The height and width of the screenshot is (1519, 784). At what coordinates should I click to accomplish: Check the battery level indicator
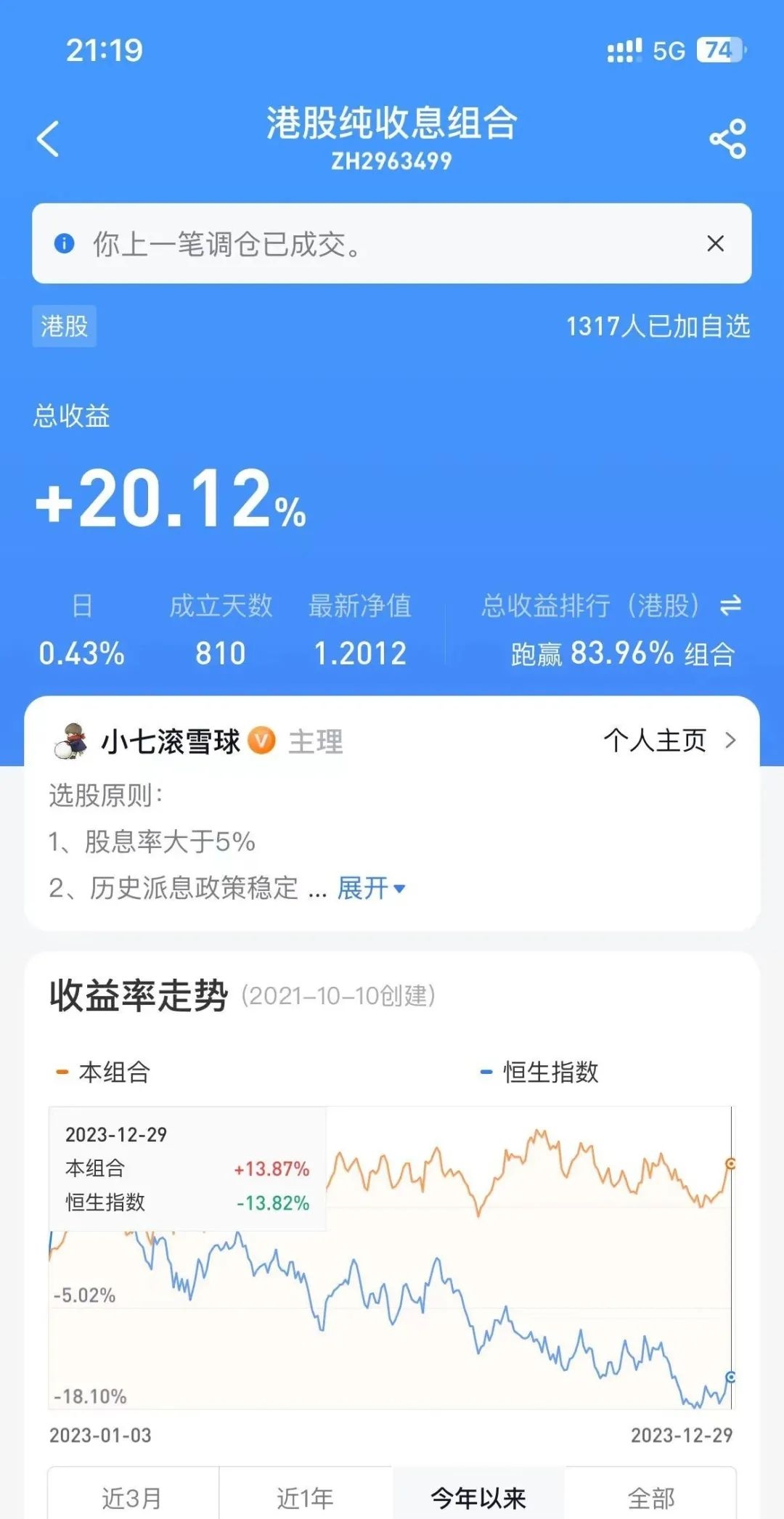(x=721, y=49)
